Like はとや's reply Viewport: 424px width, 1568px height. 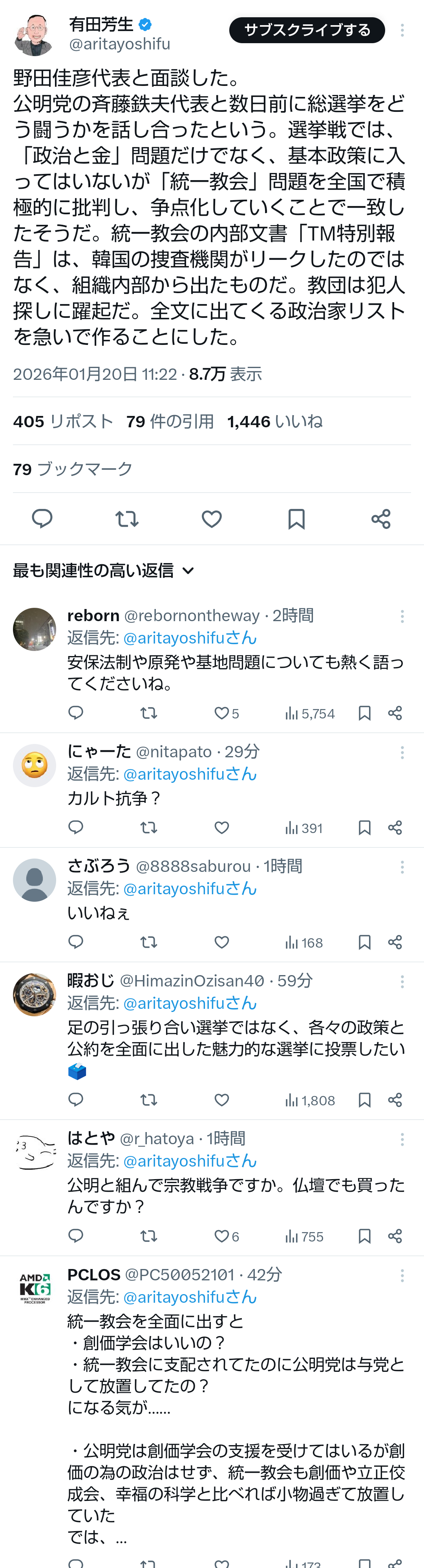click(222, 1236)
